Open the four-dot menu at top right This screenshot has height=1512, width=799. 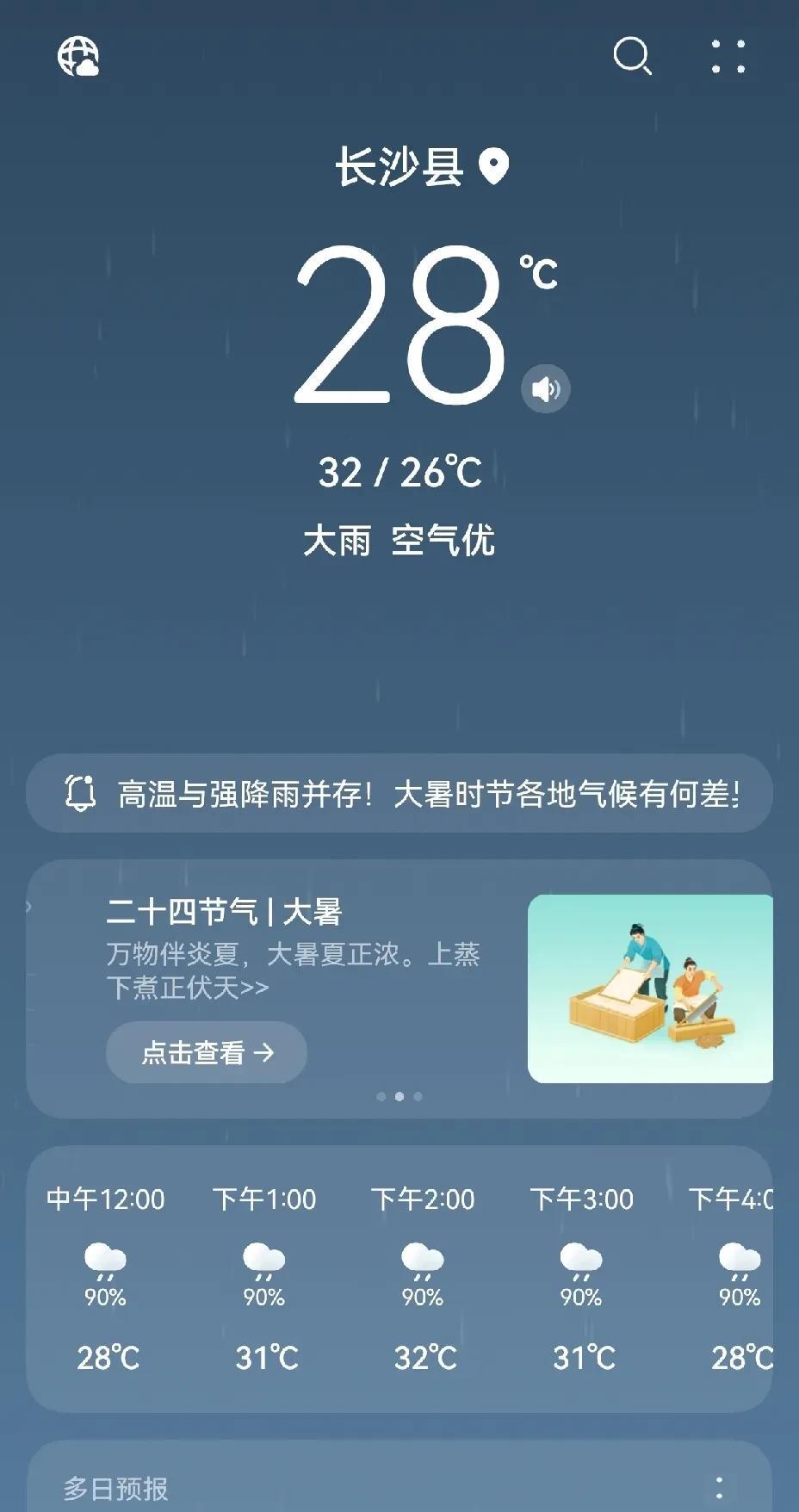(728, 57)
